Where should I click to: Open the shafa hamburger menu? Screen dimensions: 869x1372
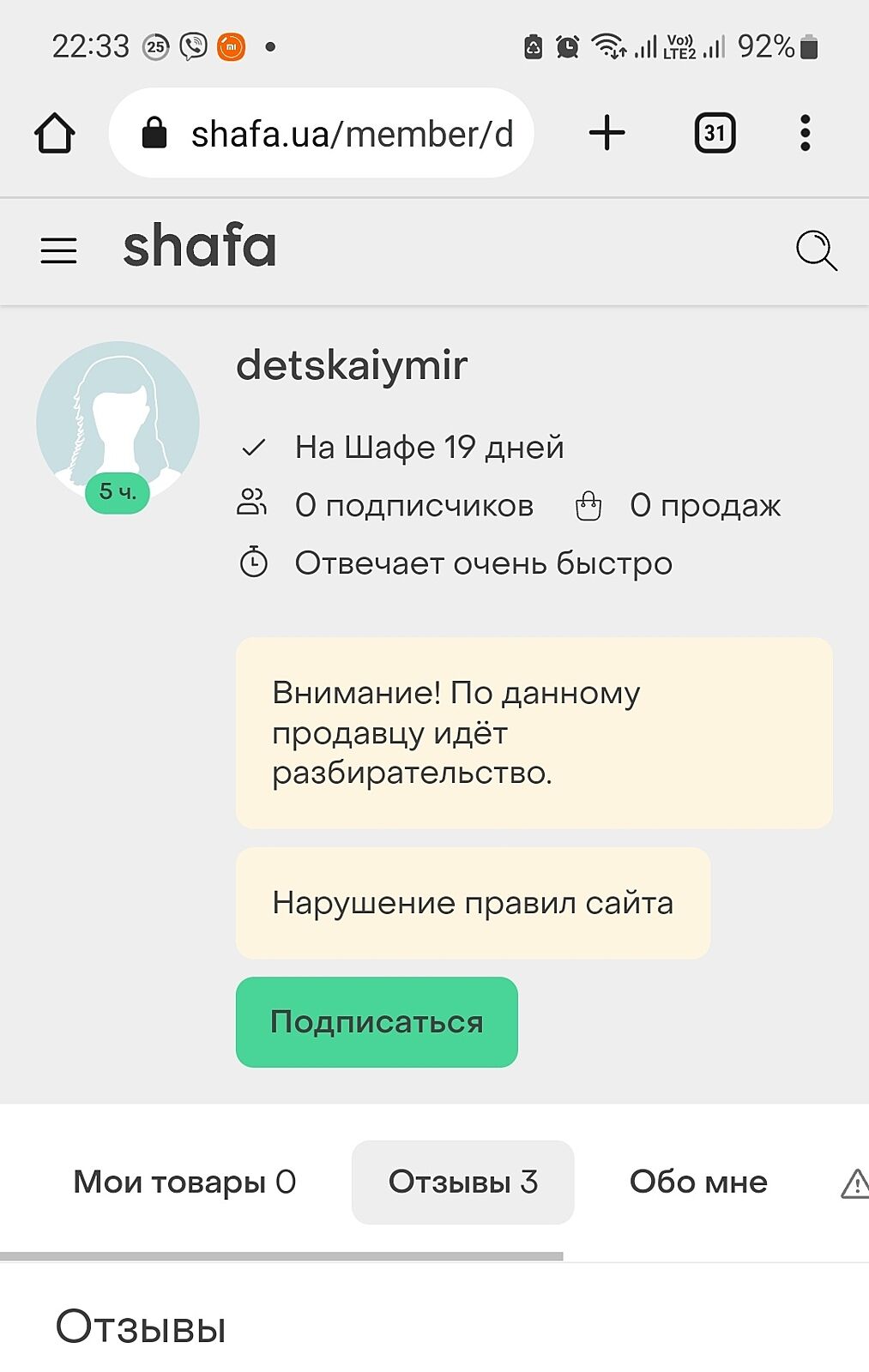(58, 250)
